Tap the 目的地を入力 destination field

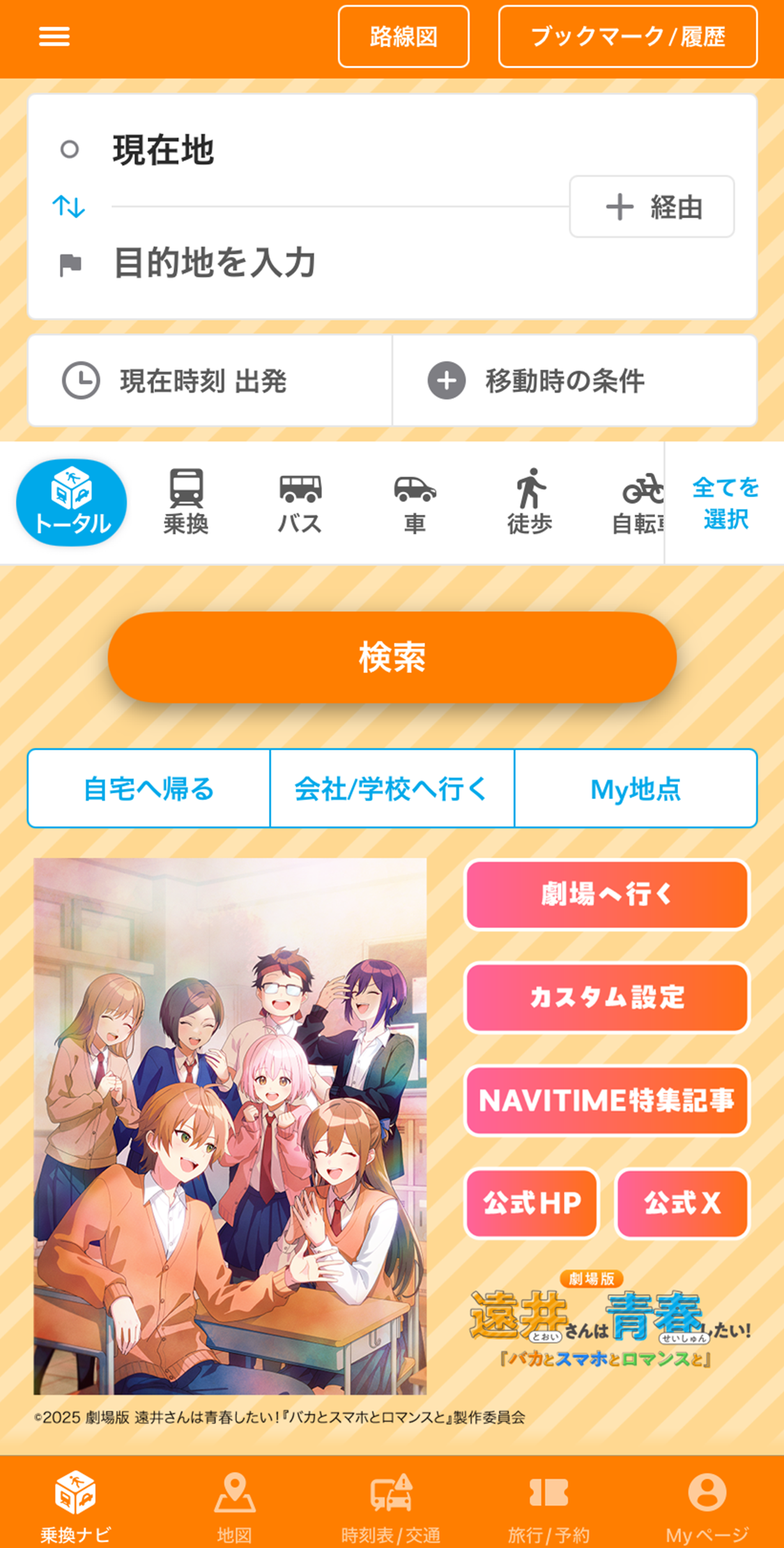314,263
